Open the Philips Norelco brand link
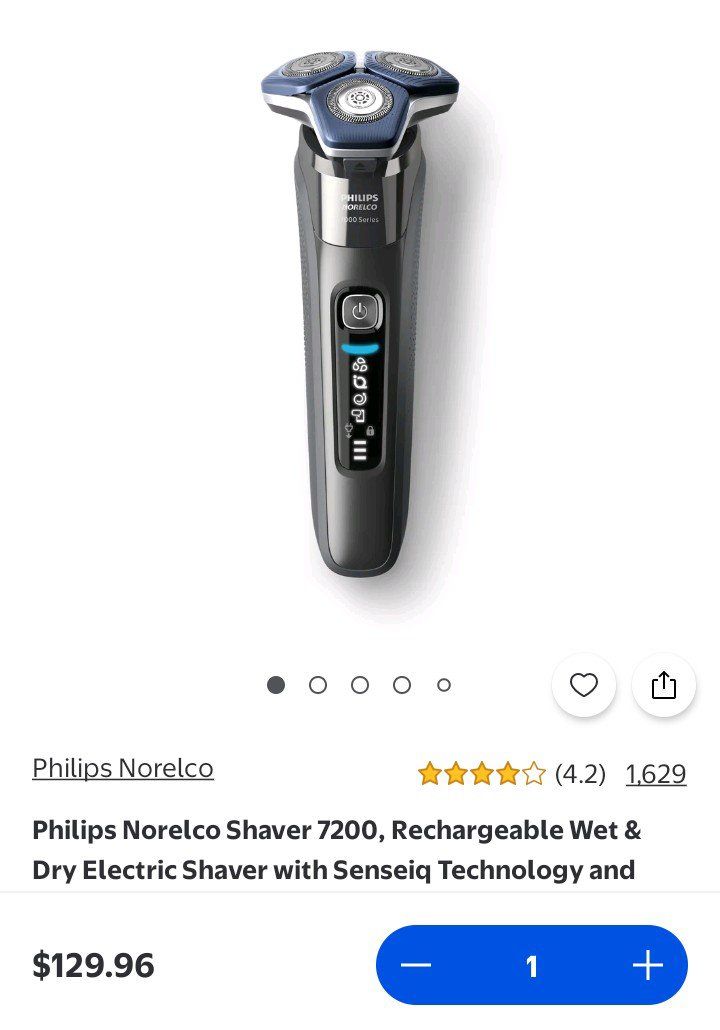The width and height of the screenshot is (720, 1030). (x=123, y=768)
